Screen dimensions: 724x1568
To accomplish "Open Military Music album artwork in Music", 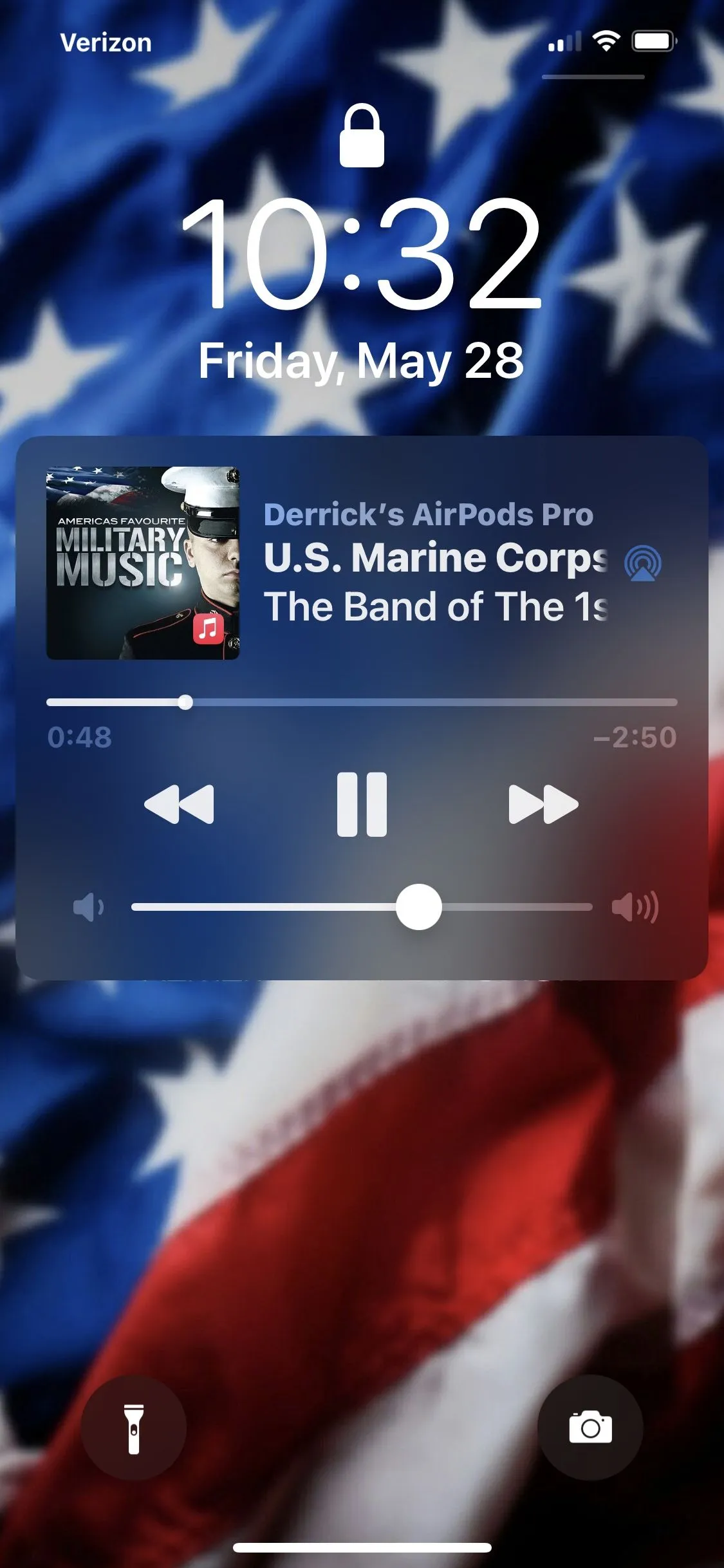I will [x=143, y=563].
